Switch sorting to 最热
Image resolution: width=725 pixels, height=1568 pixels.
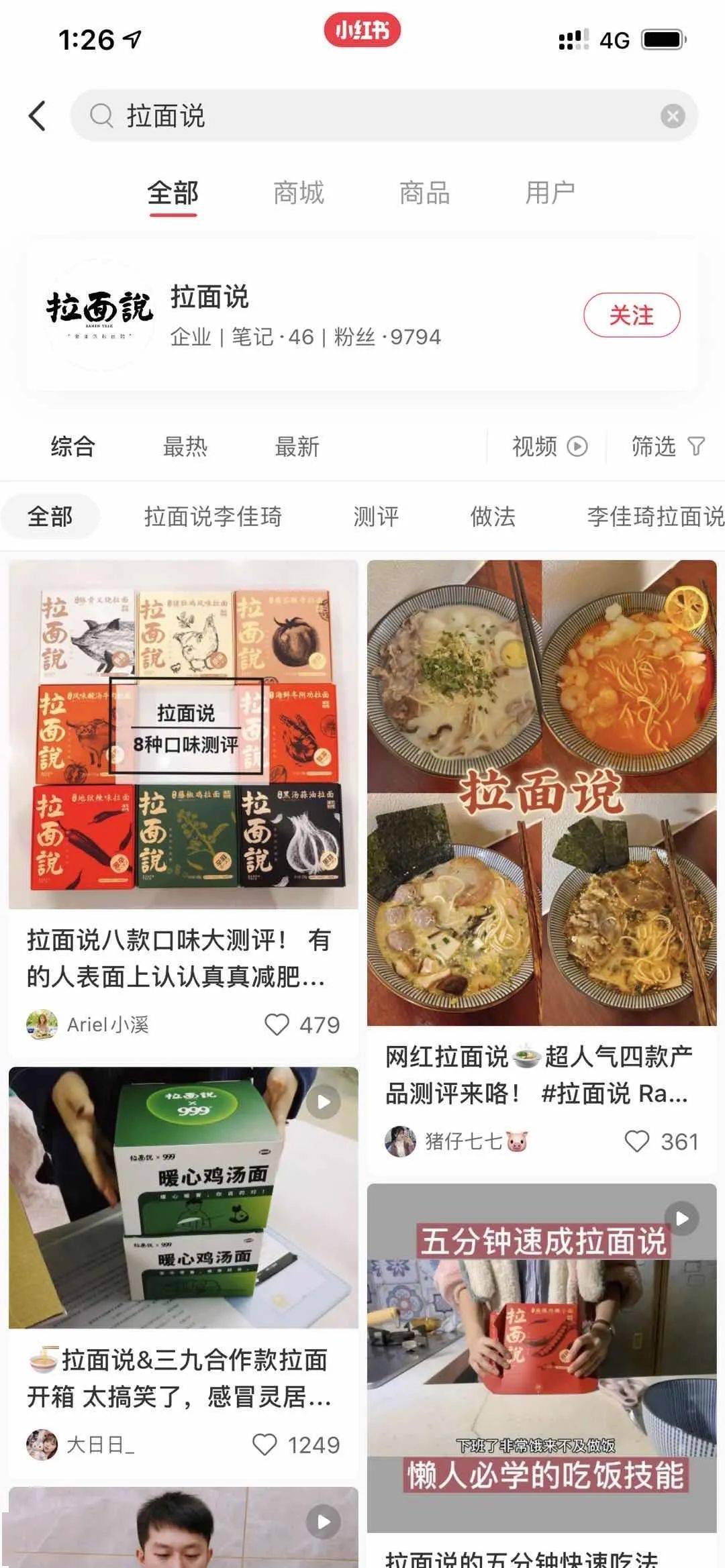point(186,446)
